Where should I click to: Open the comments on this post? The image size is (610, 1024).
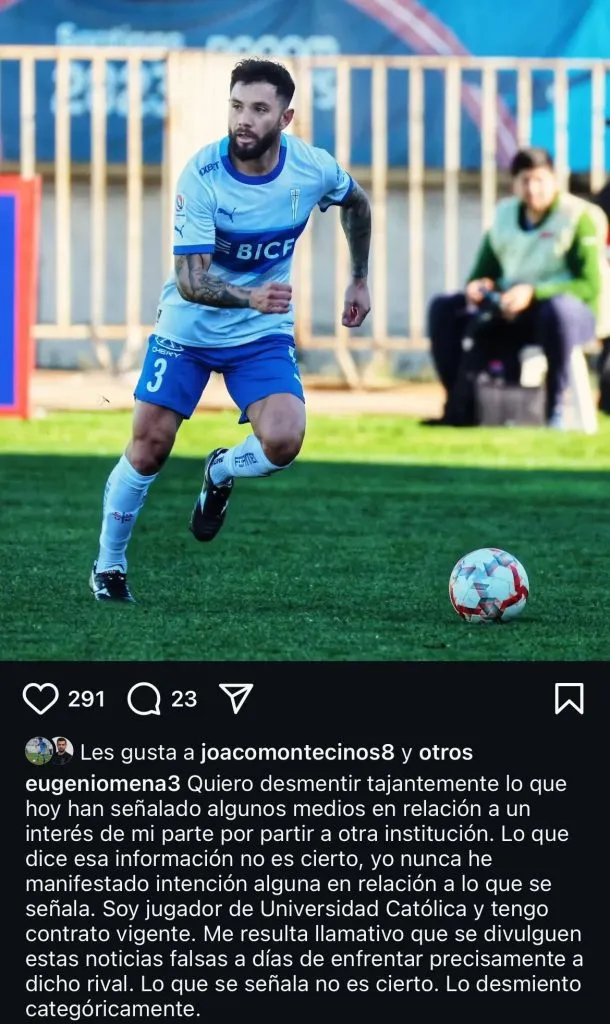coord(145,698)
